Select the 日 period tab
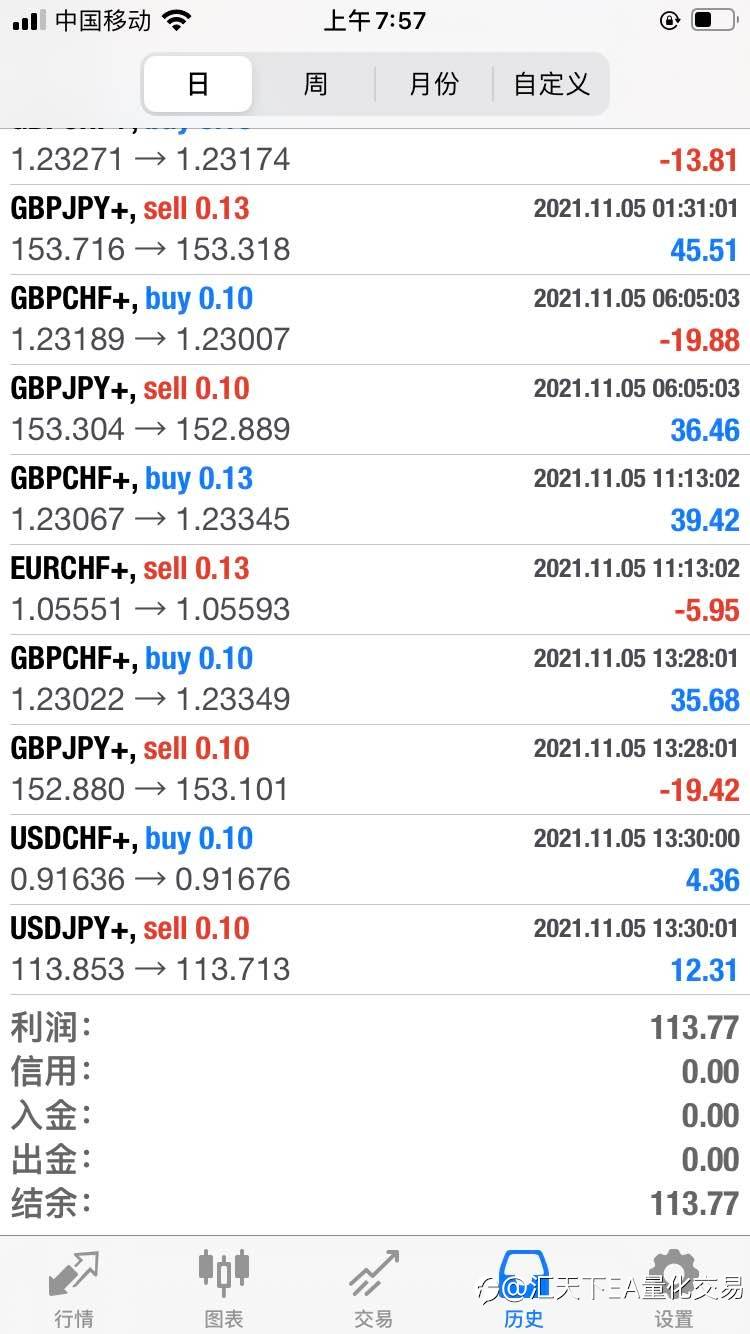Viewport: 750px width, 1334px height. (198, 84)
